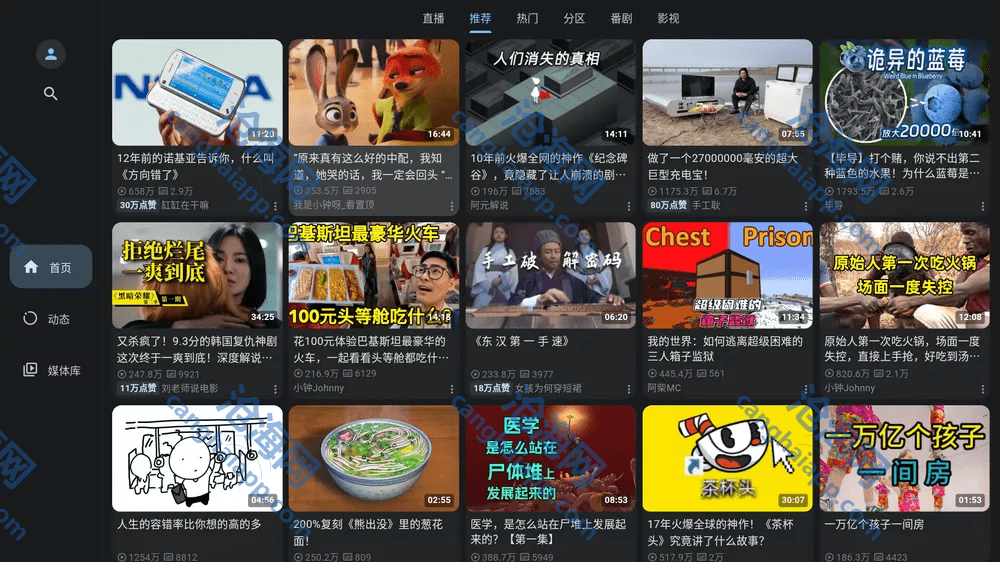Image resolution: width=1000 pixels, height=562 pixels.
Task: Open the 巨型充电宝 handmade power bank video
Action: point(727,92)
